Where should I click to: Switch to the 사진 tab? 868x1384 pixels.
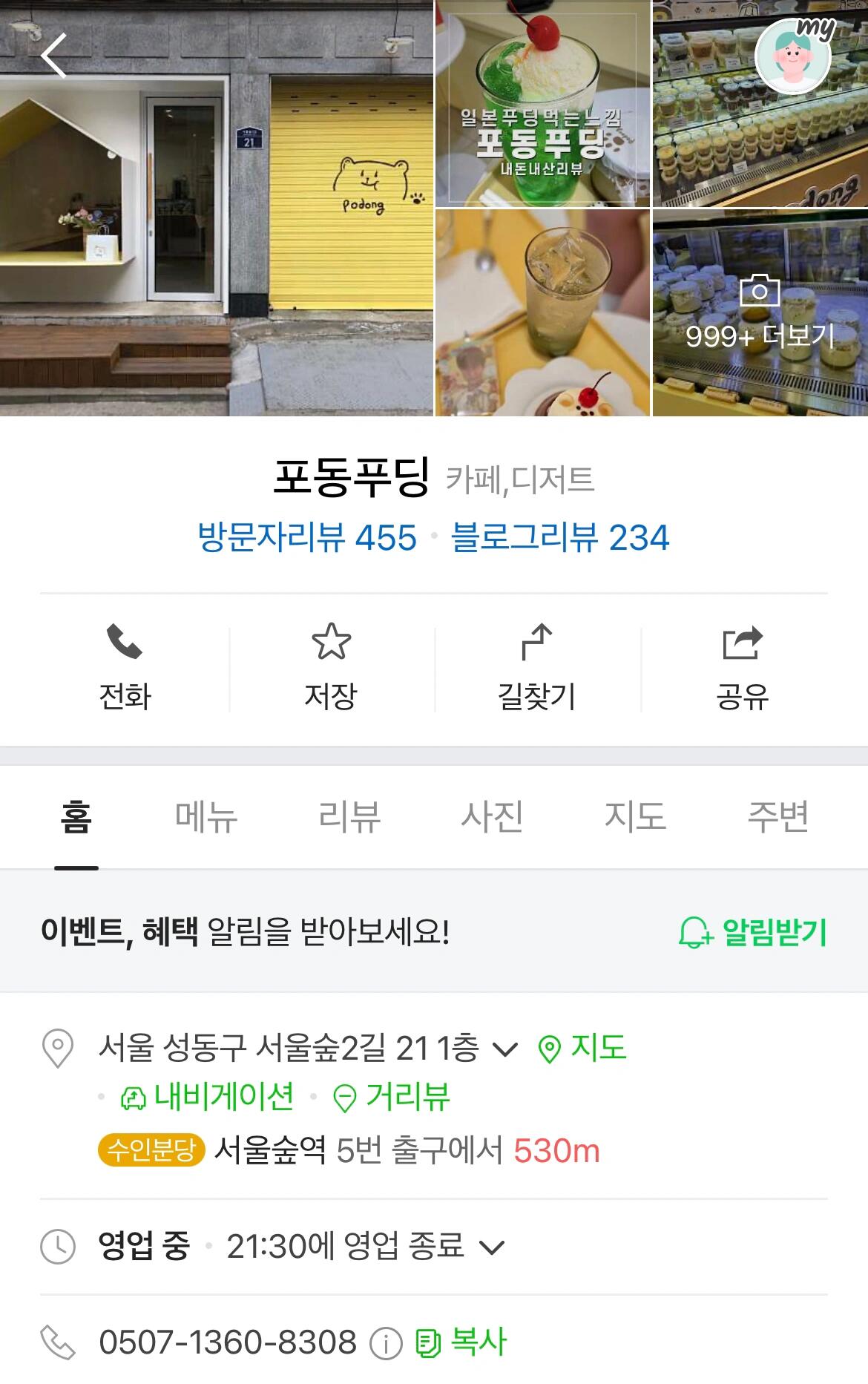(492, 816)
